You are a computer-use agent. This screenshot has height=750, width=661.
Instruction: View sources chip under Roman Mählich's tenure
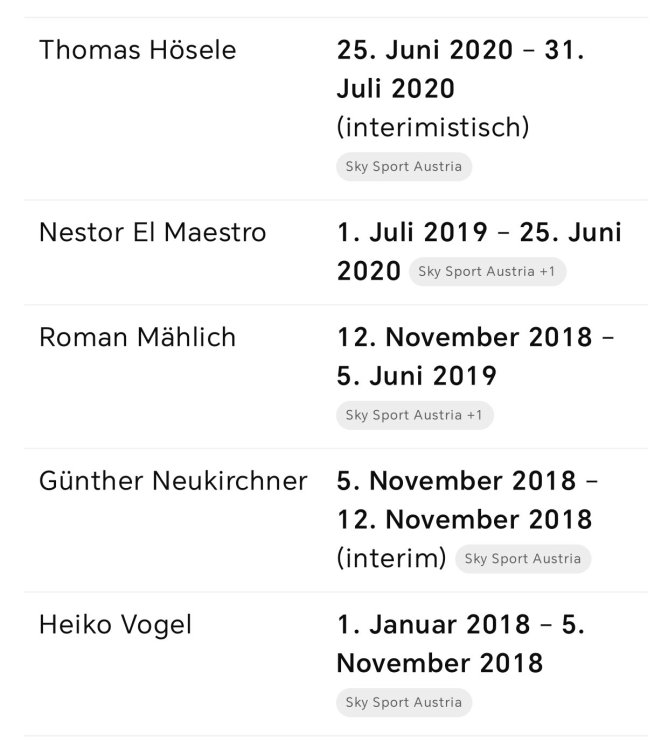(x=414, y=415)
